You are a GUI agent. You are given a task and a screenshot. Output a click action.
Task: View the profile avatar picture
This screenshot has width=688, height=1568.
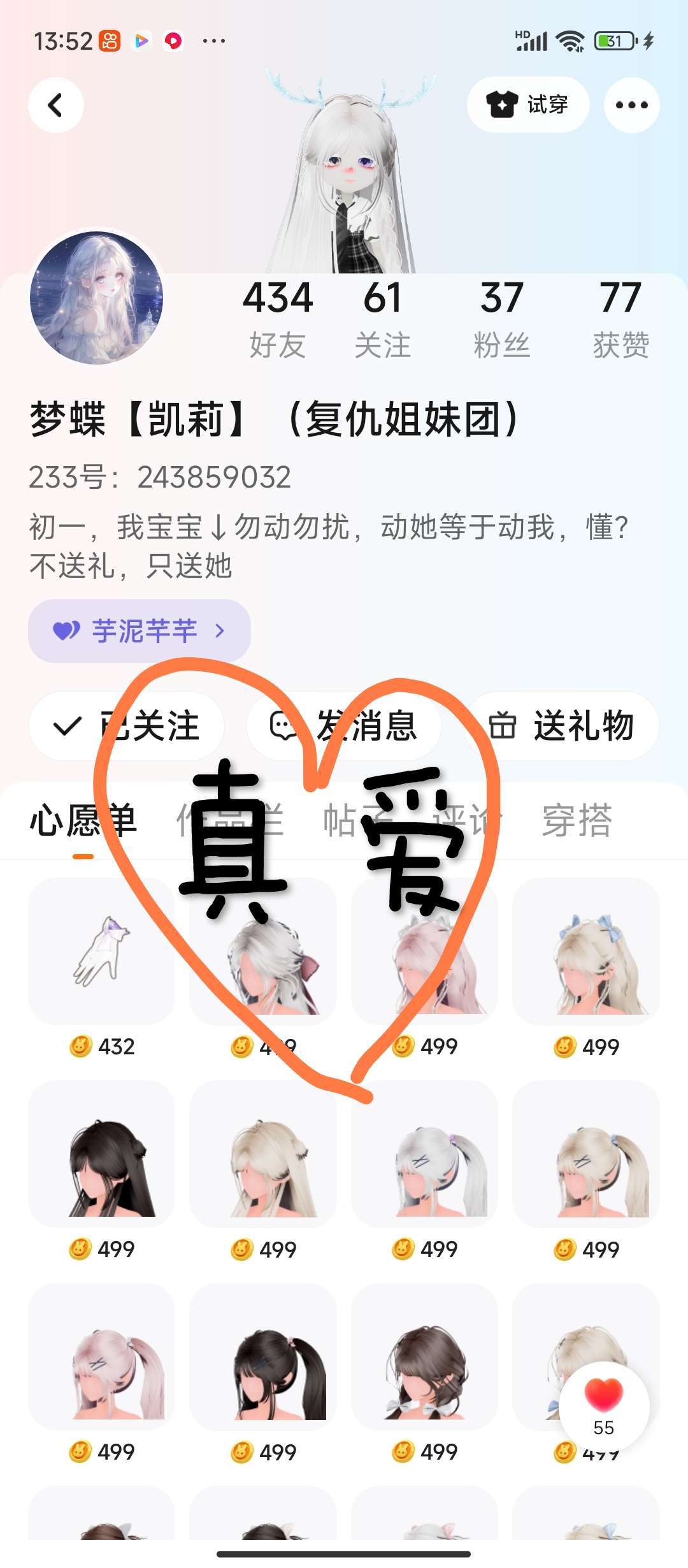(x=97, y=298)
